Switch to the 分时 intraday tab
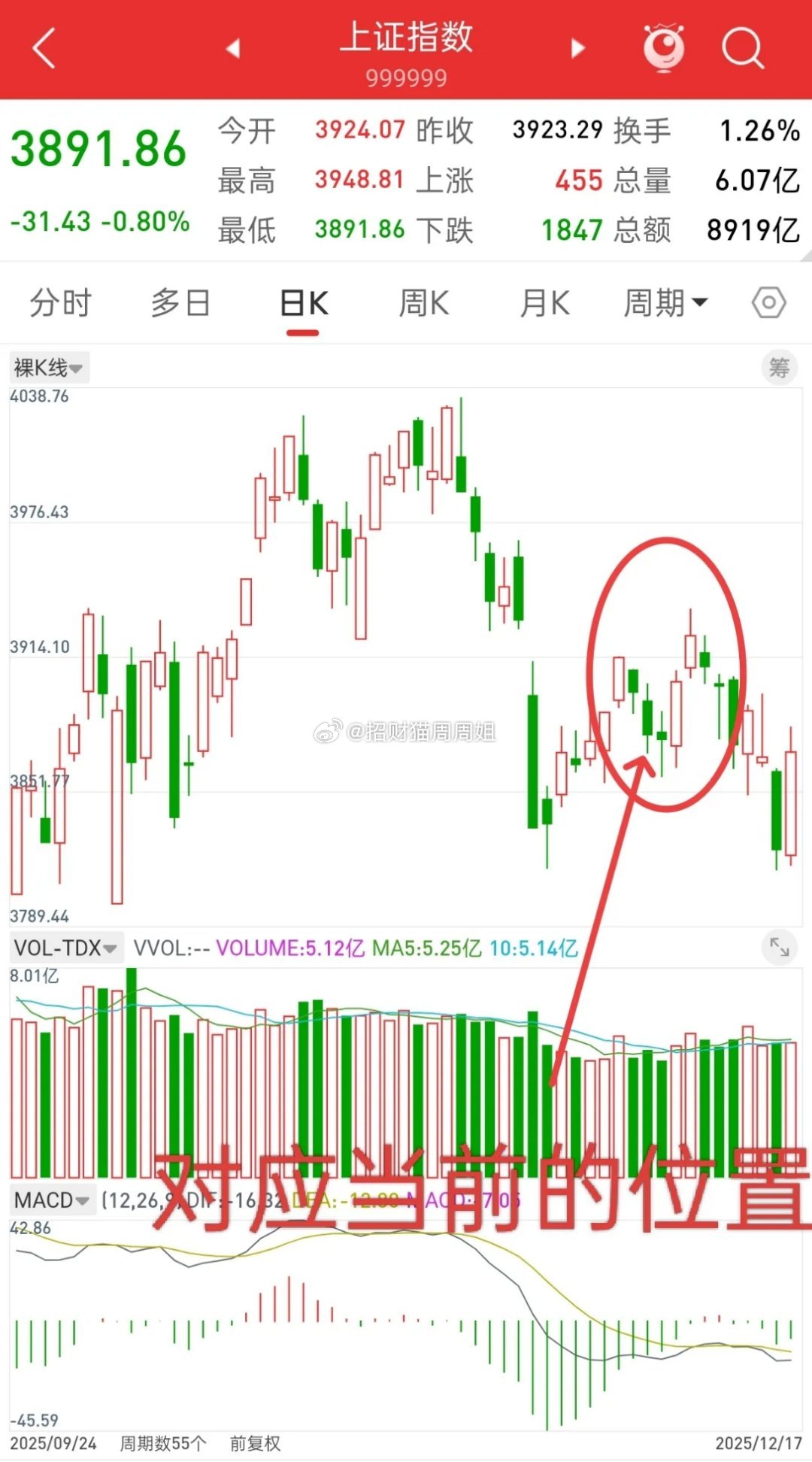812x1462 pixels. (x=60, y=302)
